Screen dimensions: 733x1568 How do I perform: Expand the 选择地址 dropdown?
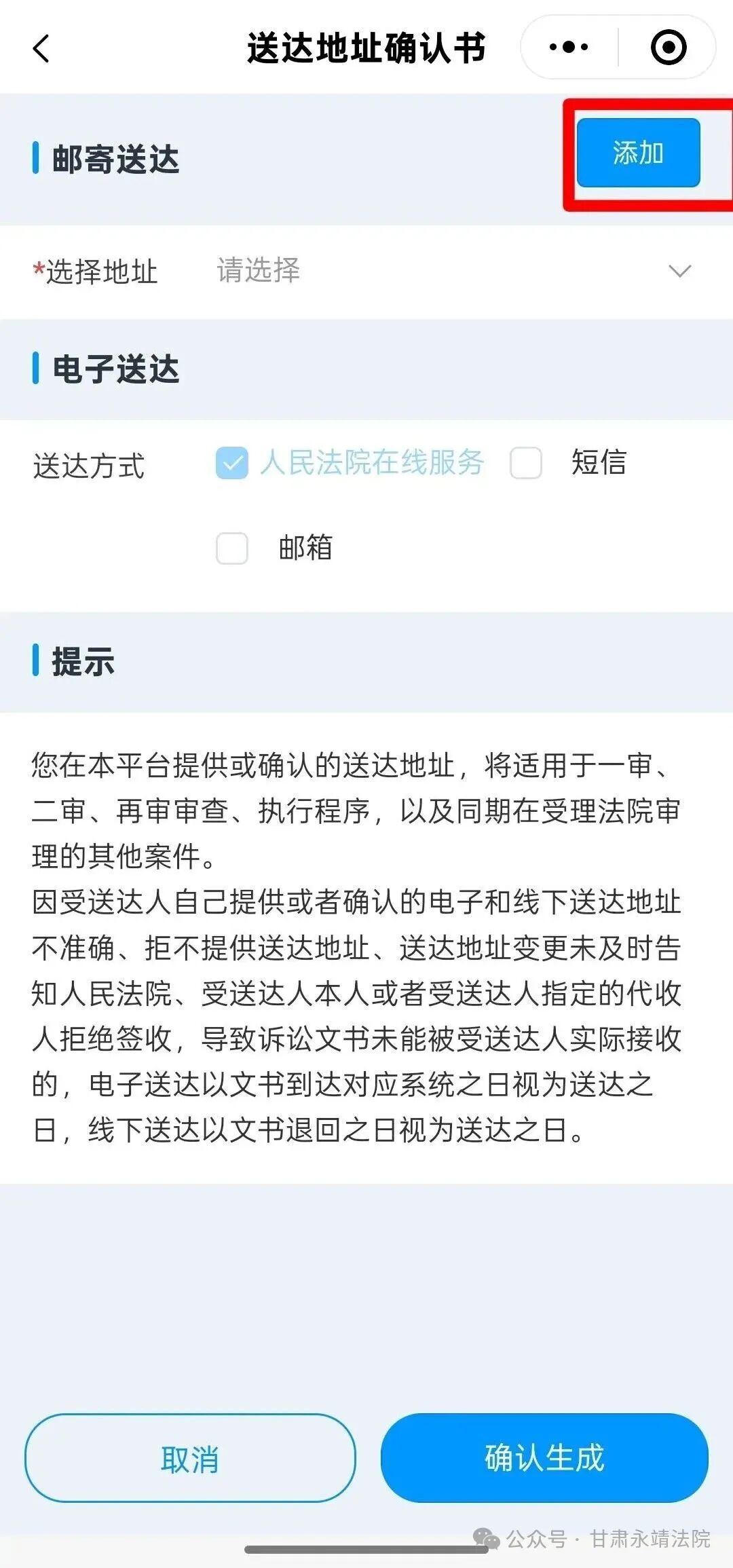[679, 271]
